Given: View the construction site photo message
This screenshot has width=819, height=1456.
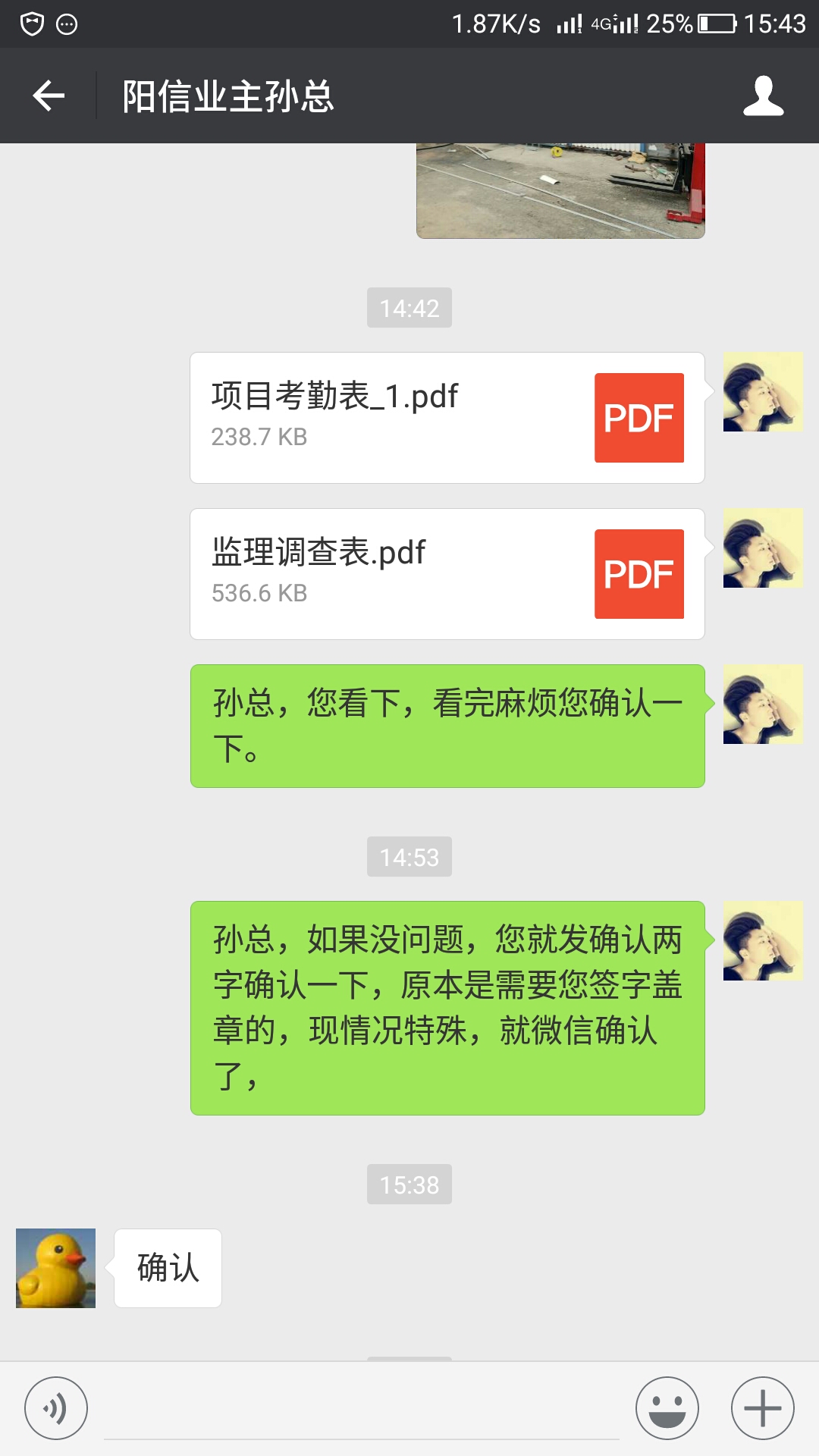Looking at the screenshot, I should [x=560, y=190].
